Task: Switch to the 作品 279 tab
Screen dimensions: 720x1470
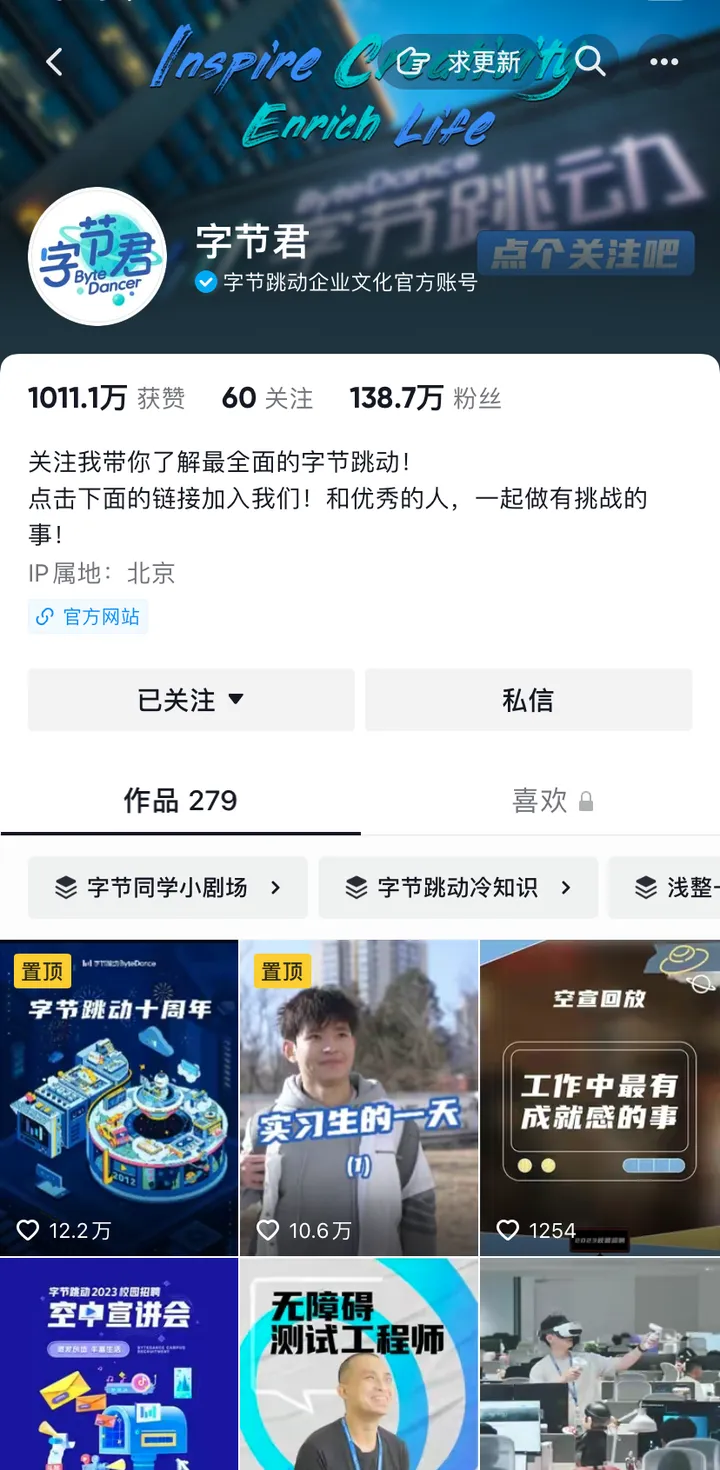Action: tap(181, 800)
